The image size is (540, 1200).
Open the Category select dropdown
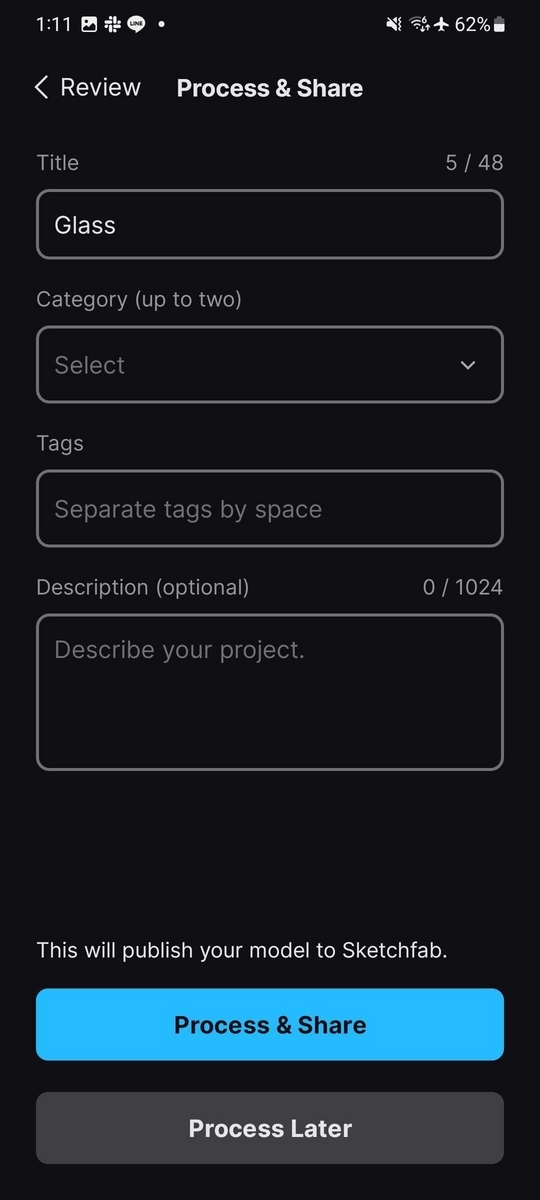[x=270, y=365]
